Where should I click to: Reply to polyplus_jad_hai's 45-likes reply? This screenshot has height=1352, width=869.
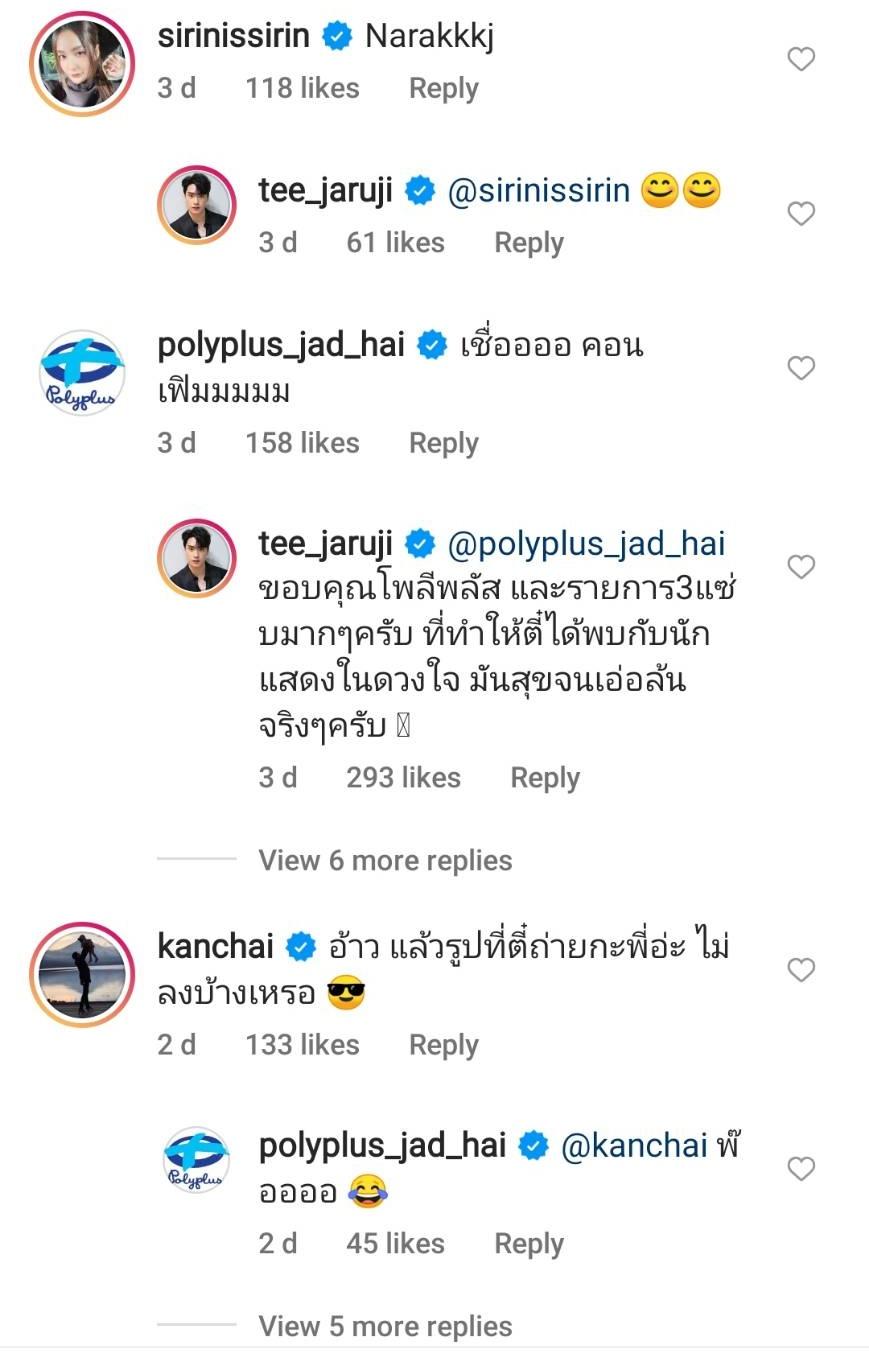528,1244
